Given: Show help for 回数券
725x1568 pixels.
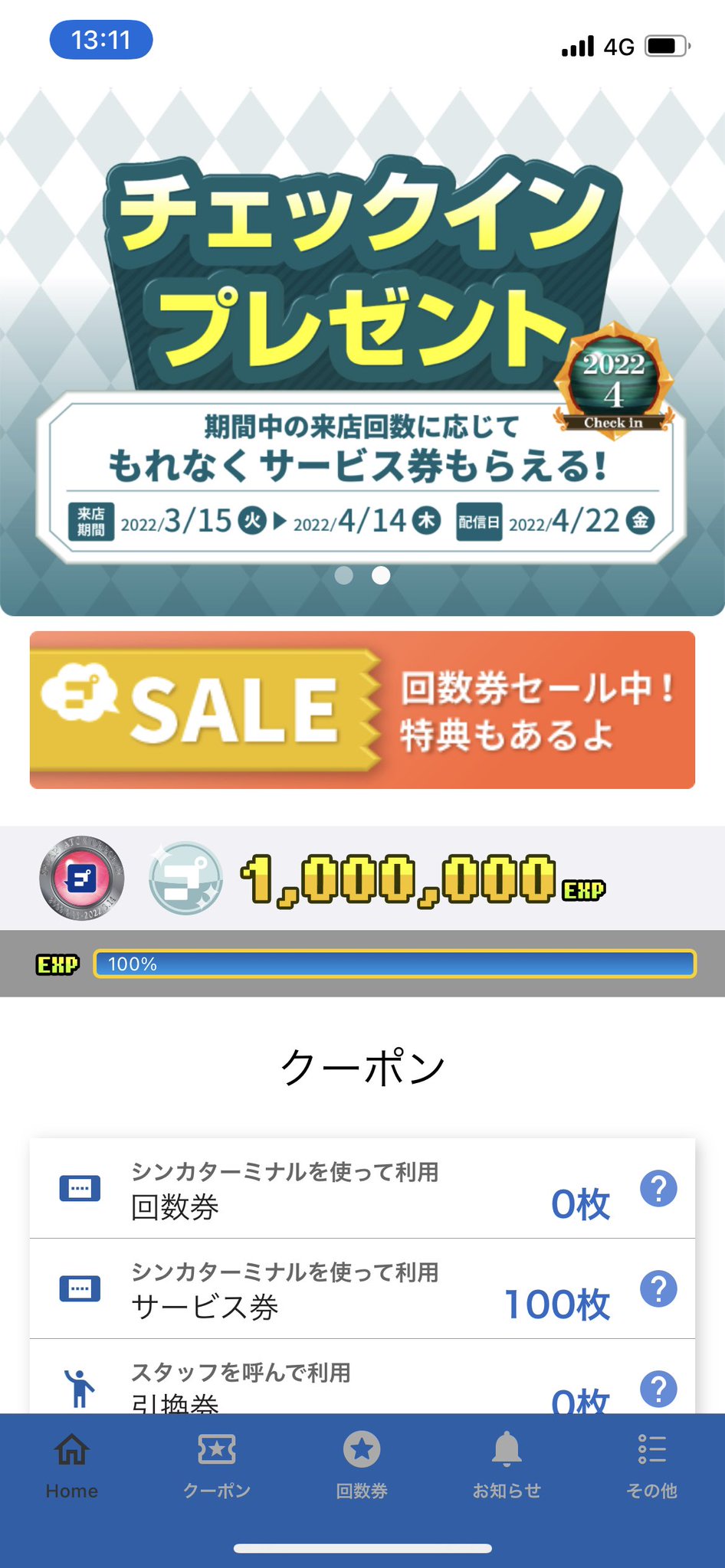Looking at the screenshot, I should click(x=658, y=1189).
